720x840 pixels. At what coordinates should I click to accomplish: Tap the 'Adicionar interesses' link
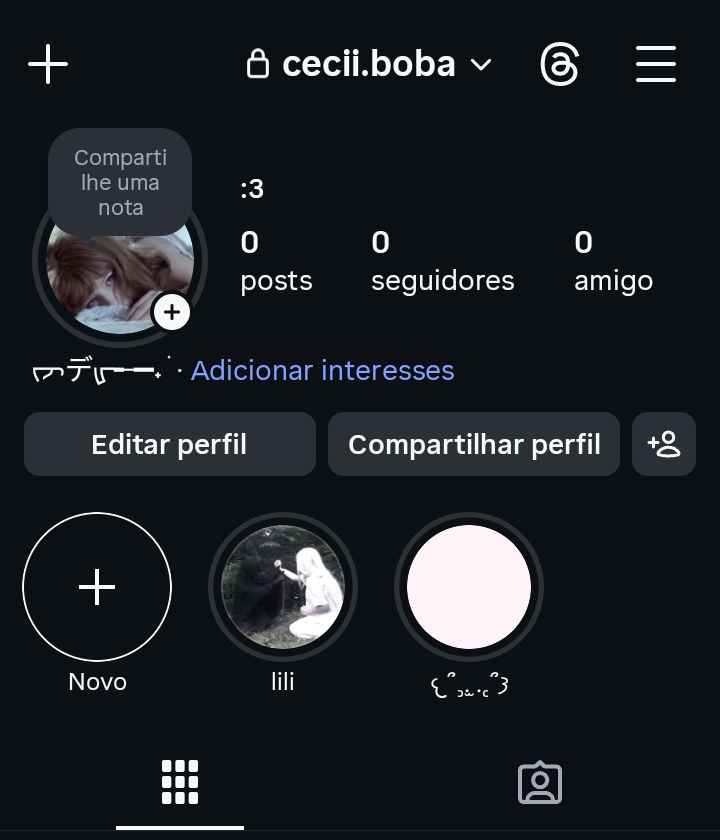point(322,371)
